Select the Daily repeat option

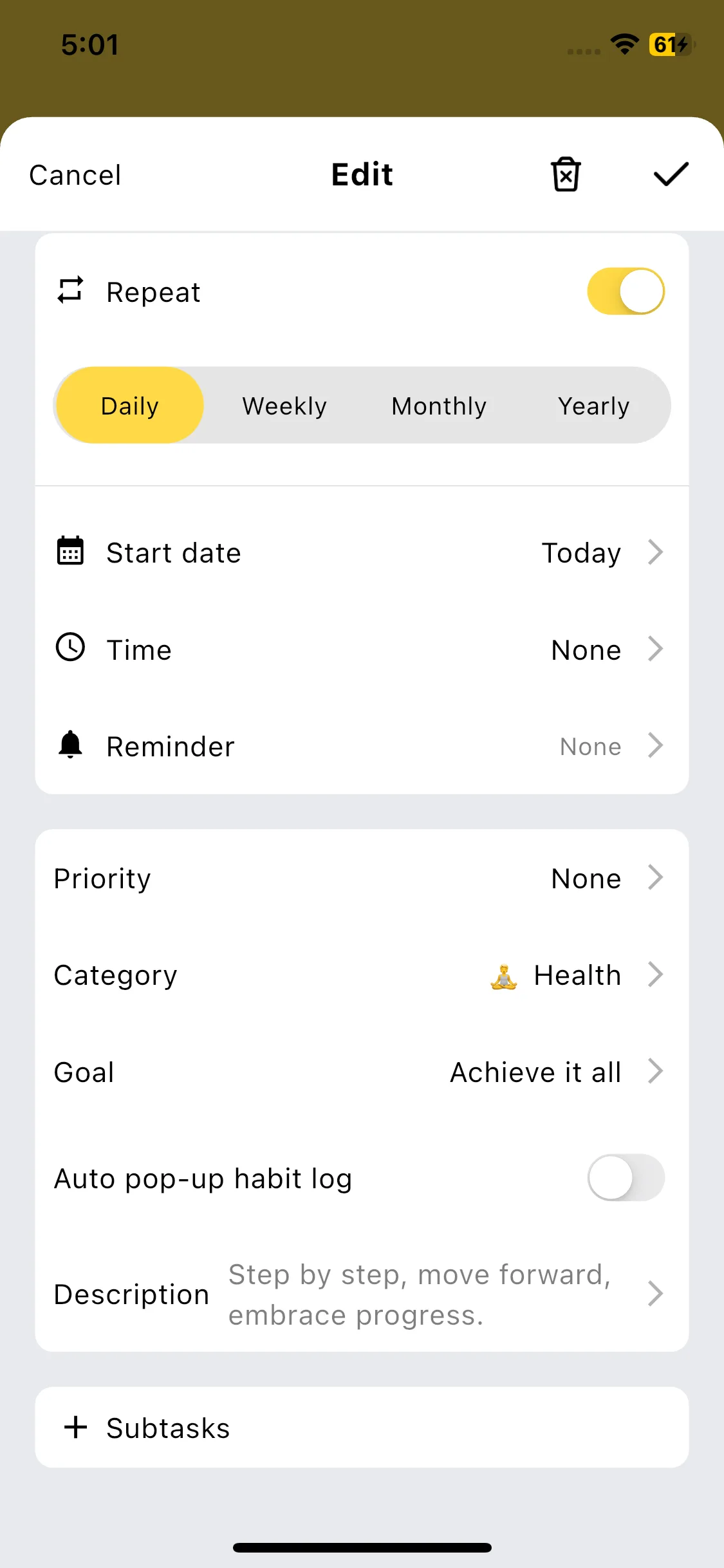click(130, 406)
